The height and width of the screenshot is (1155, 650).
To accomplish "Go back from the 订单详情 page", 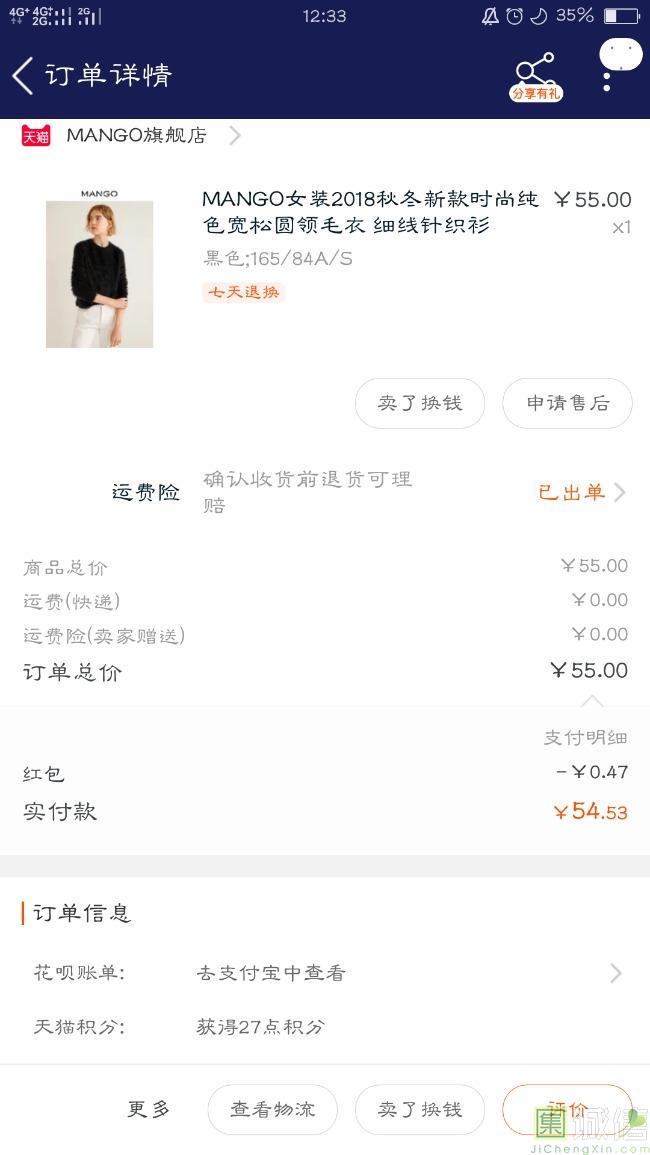I will pyautogui.click(x=24, y=76).
